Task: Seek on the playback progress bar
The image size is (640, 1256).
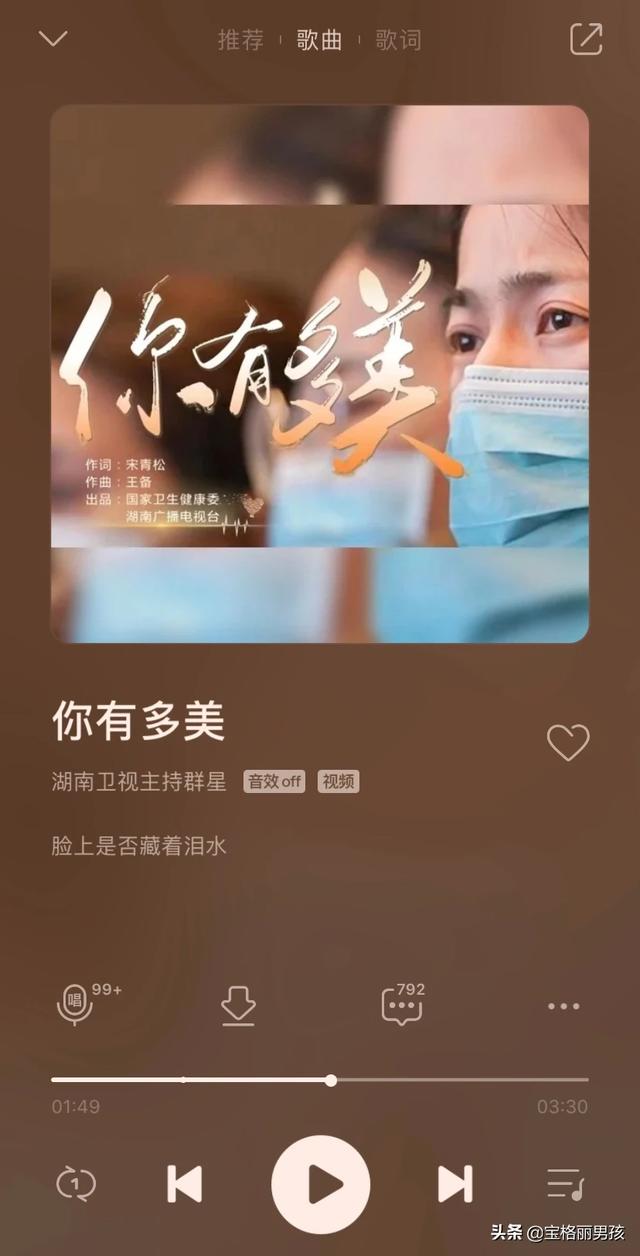Action: 331,1080
